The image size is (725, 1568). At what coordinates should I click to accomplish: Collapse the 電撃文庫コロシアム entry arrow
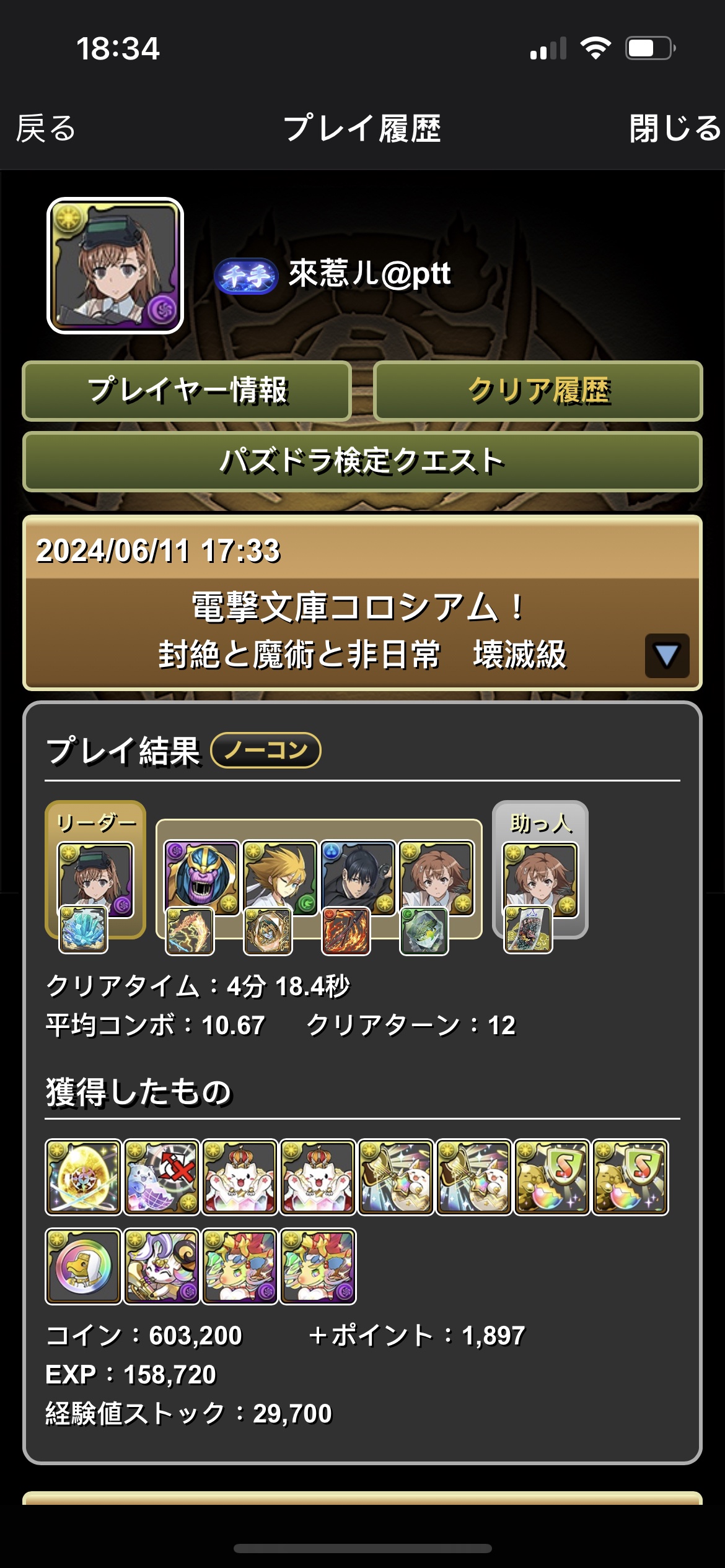pyautogui.click(x=667, y=655)
